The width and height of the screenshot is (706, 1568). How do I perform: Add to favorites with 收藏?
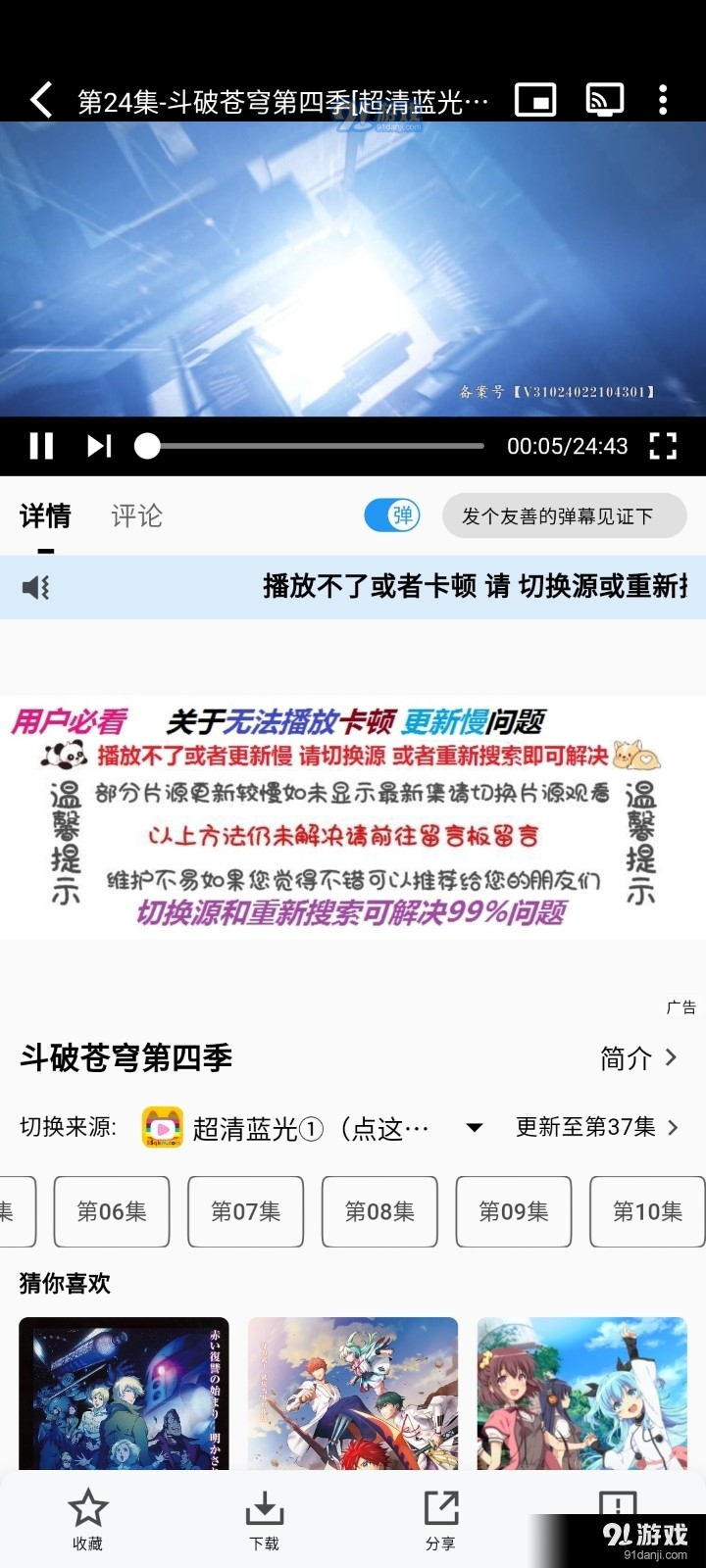coord(87,1520)
